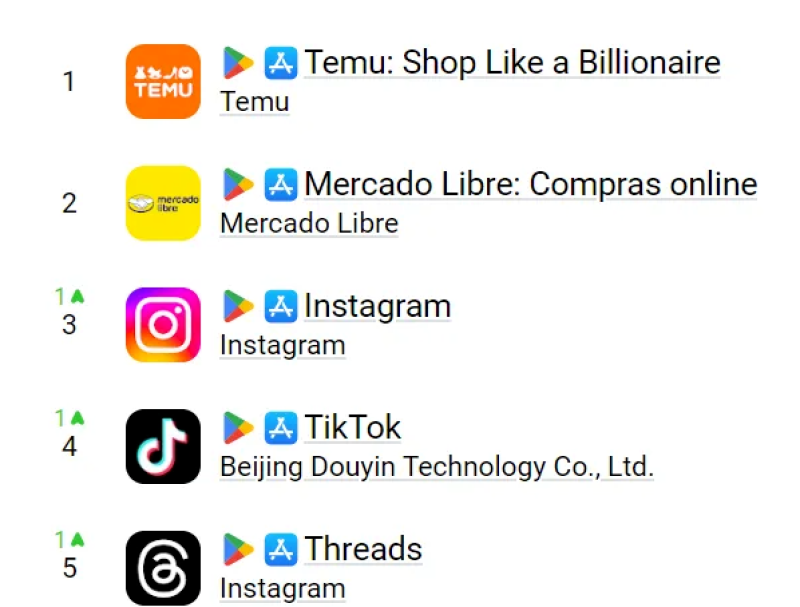Open the Instagram app title link
Viewport: 800px width, 607px height.
point(377,306)
